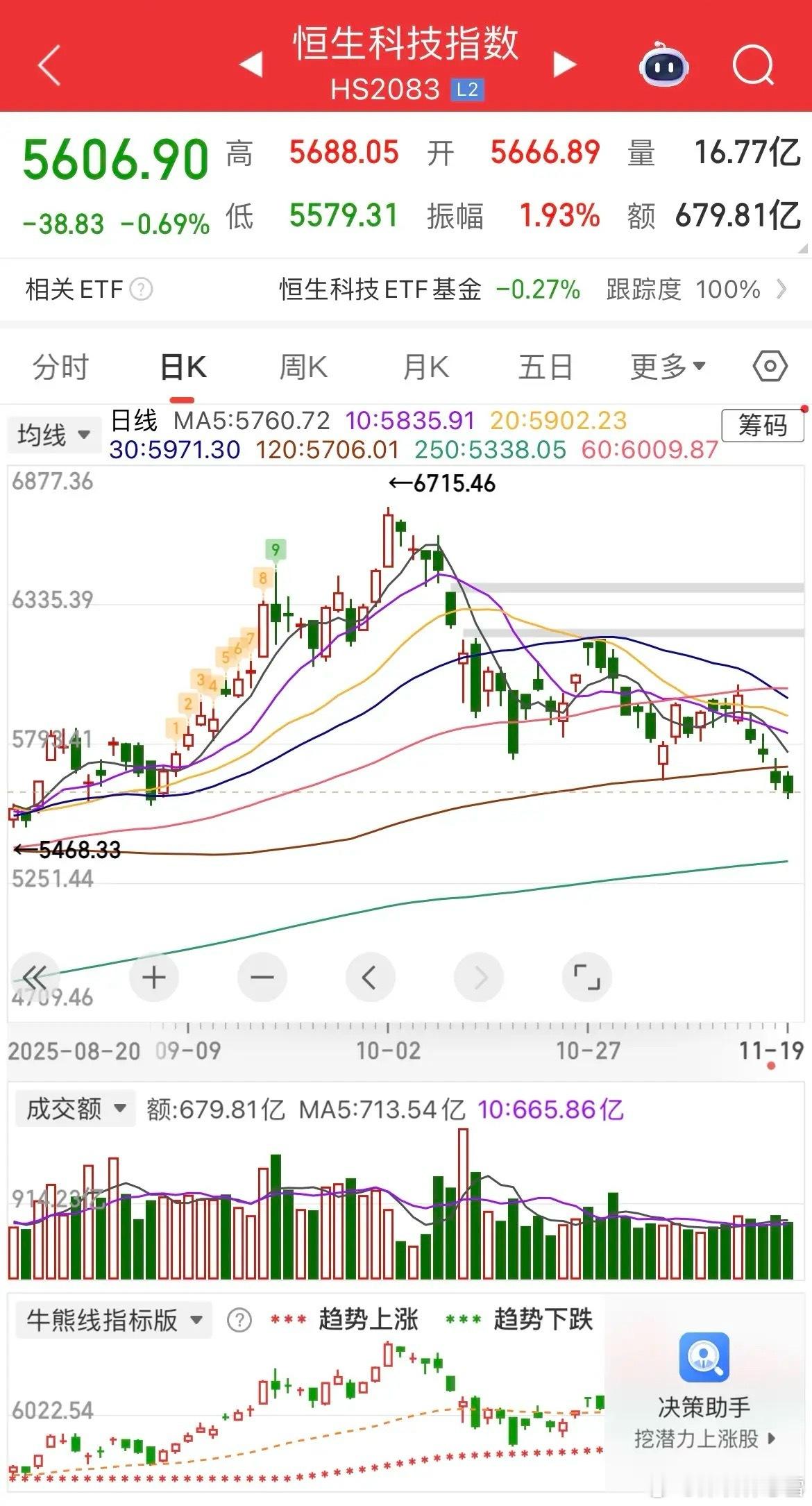Screen dimensions: 812x1506
Task: Tap the 筹码 button
Action: (x=762, y=425)
